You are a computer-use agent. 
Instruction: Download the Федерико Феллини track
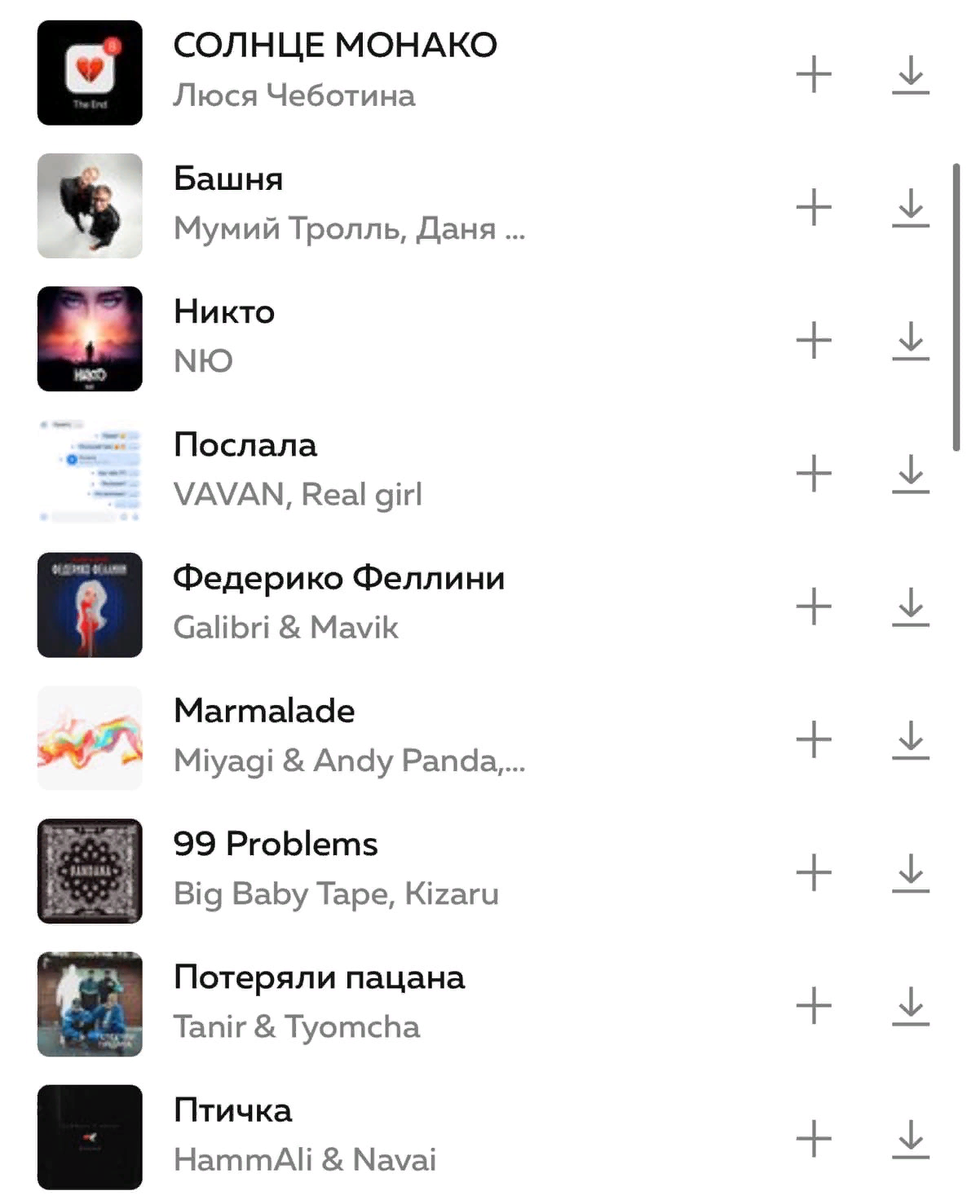[910, 606]
